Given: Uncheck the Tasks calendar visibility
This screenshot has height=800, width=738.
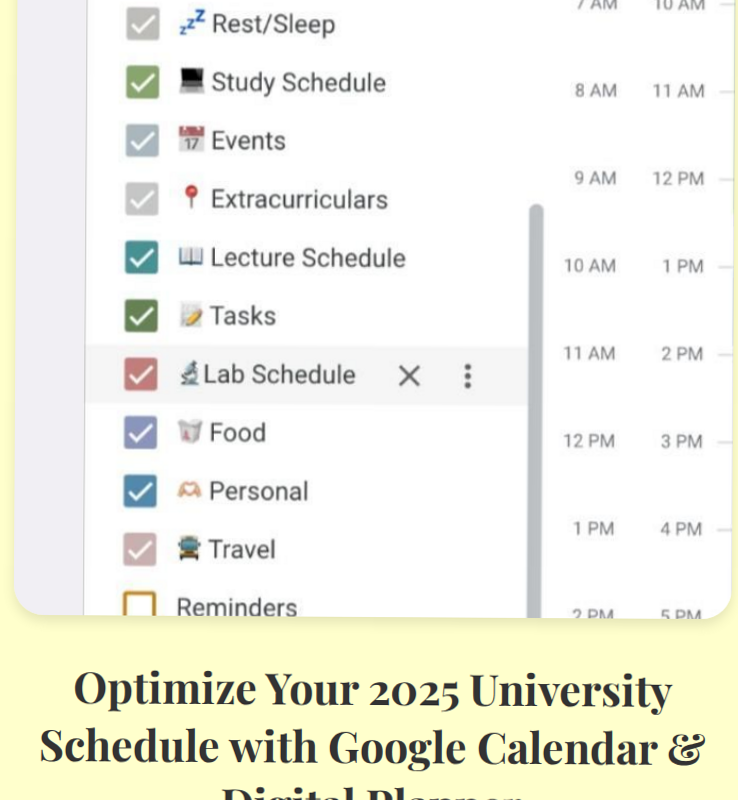Looking at the screenshot, I should pyautogui.click(x=141, y=314).
